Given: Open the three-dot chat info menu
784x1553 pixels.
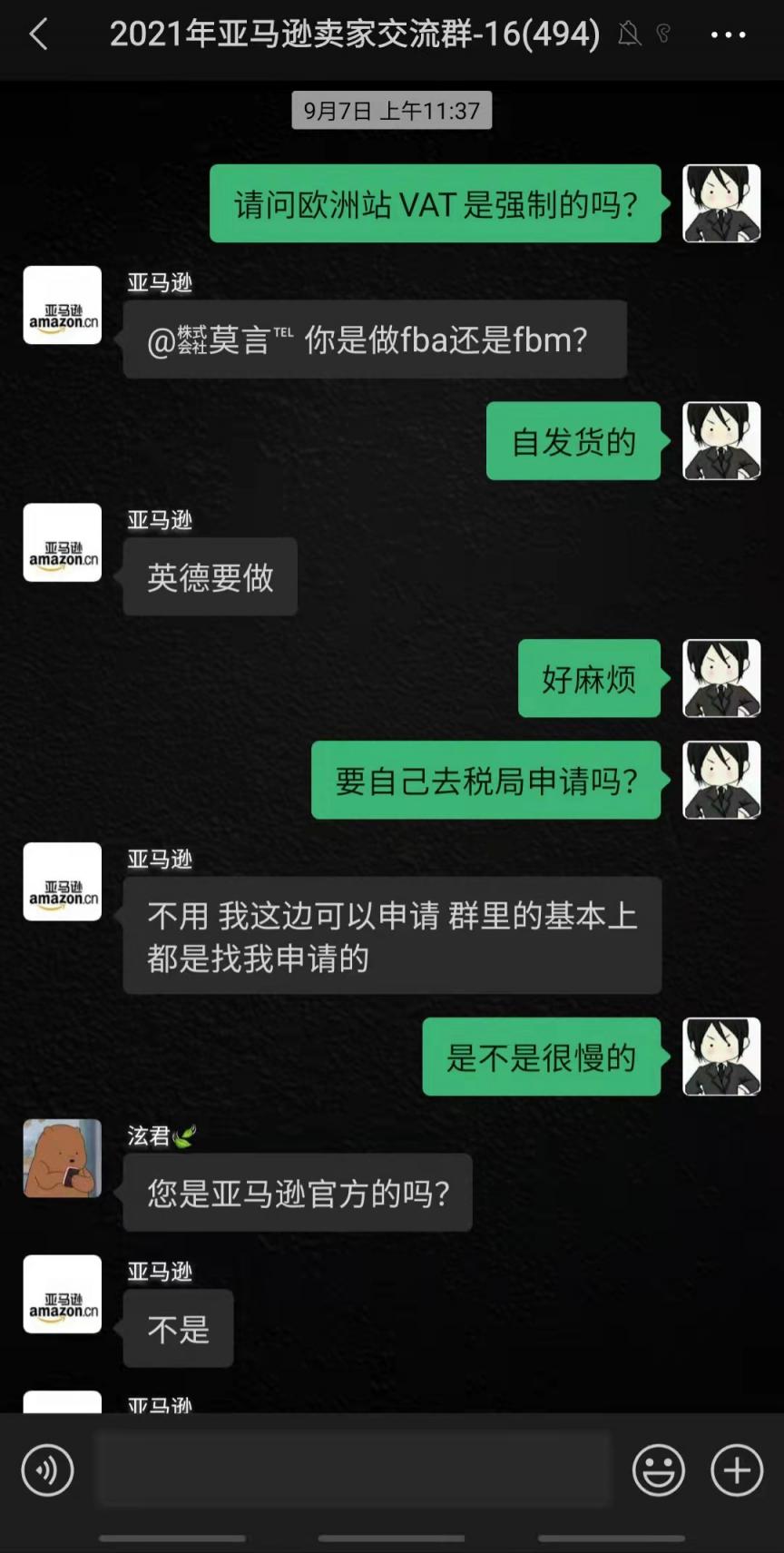Looking at the screenshot, I should click(x=728, y=35).
